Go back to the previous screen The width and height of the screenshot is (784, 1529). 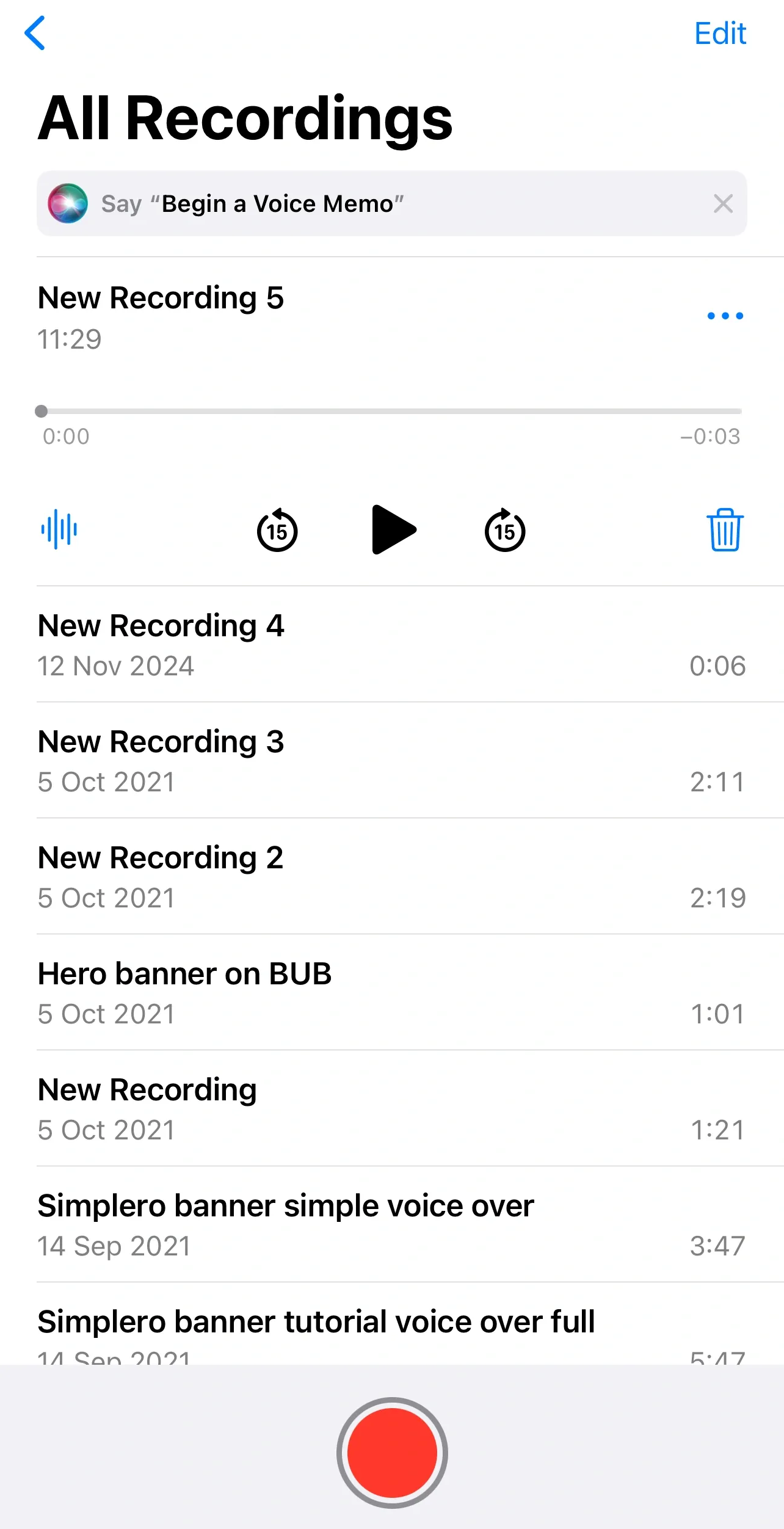coord(35,33)
